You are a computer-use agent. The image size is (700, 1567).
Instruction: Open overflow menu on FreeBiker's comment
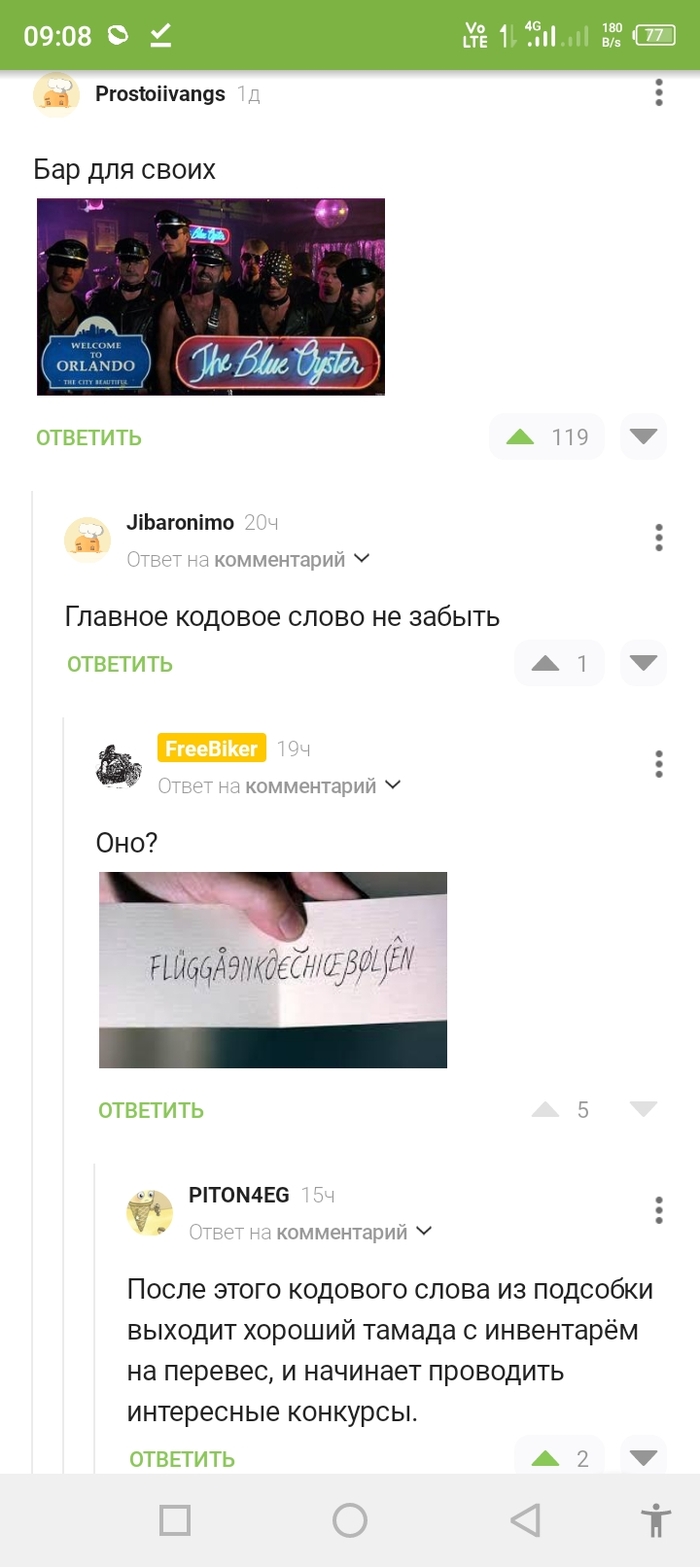658,764
